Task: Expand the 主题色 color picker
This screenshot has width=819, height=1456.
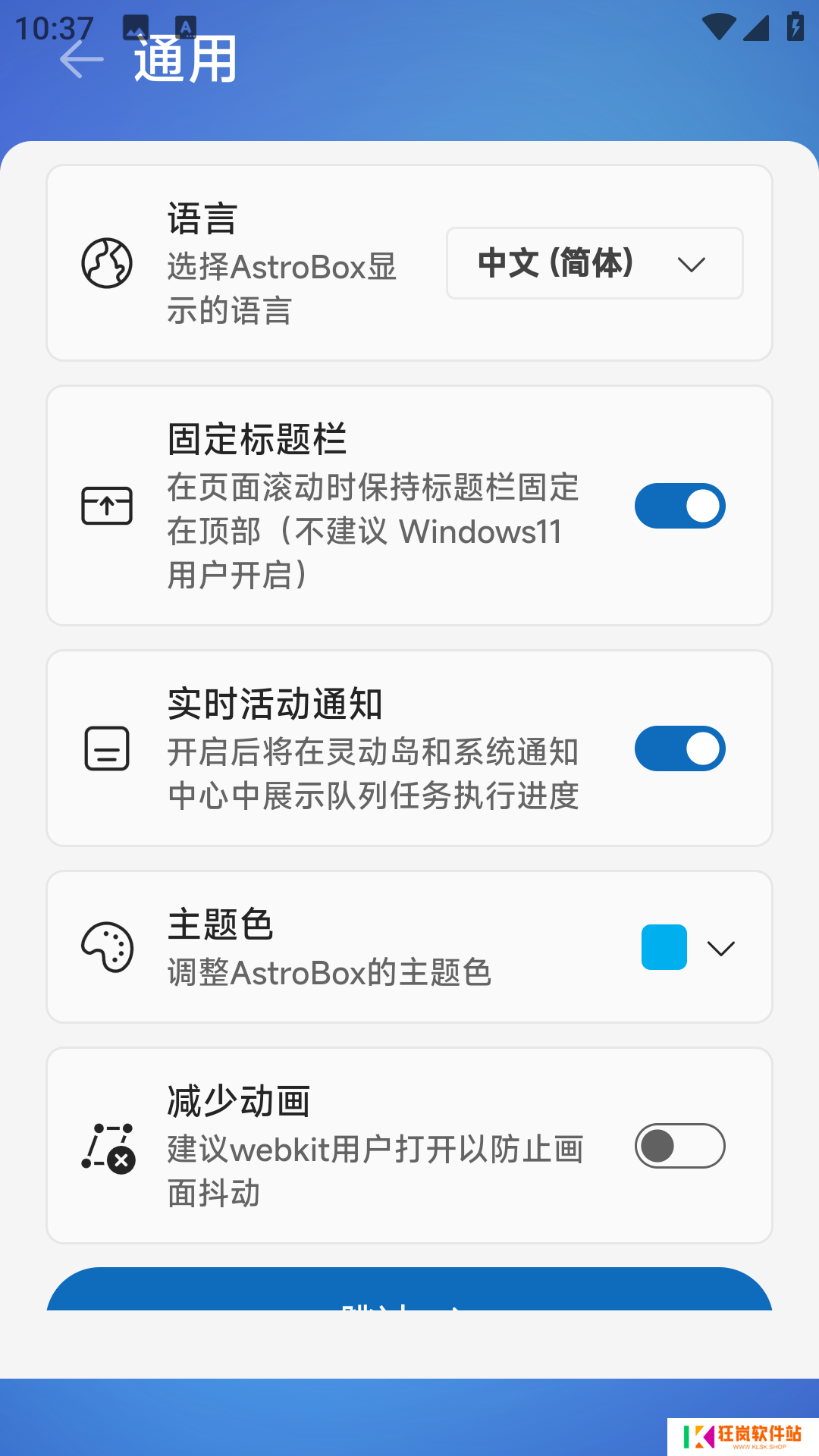Action: 689,947
